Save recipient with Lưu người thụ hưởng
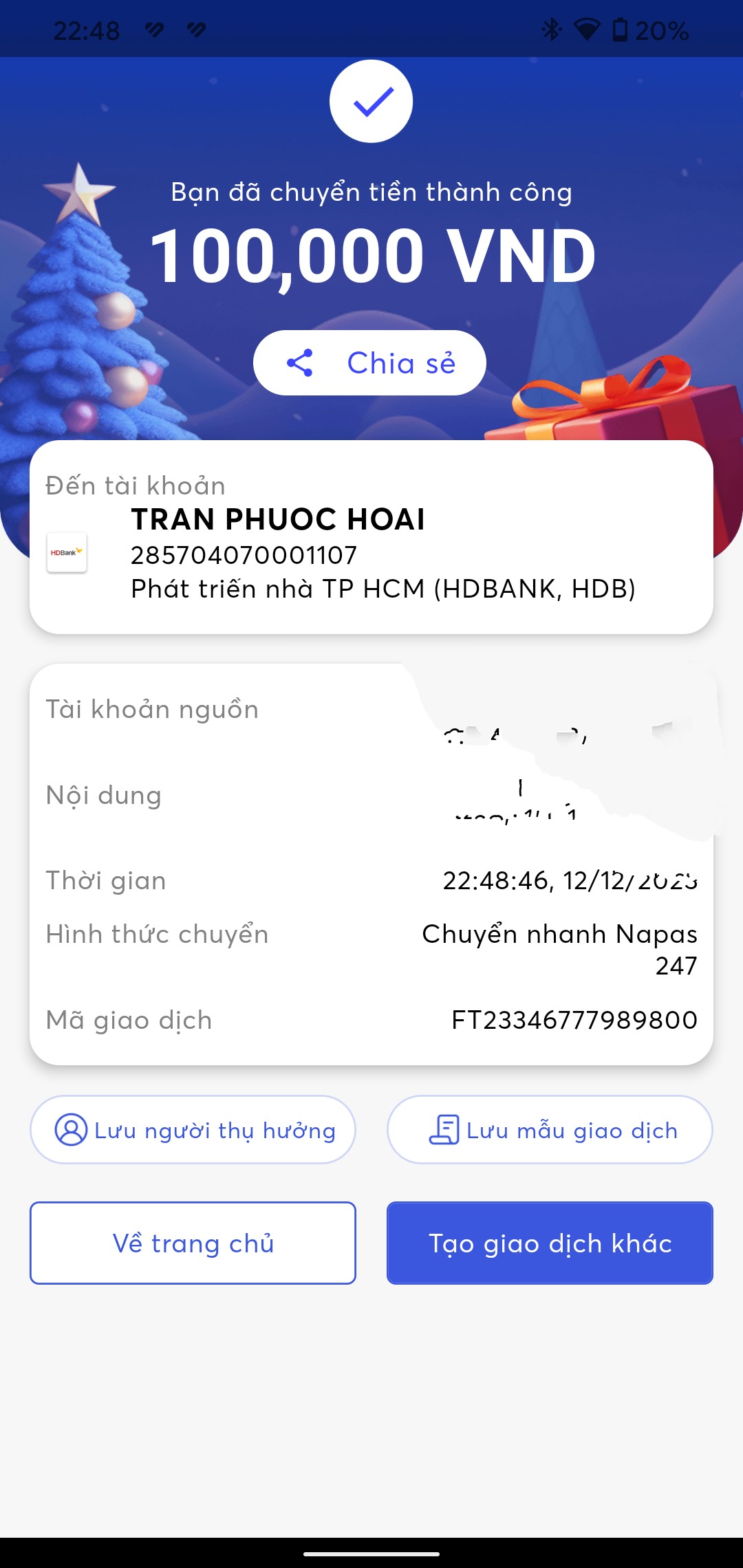743x1568 pixels. [193, 1130]
